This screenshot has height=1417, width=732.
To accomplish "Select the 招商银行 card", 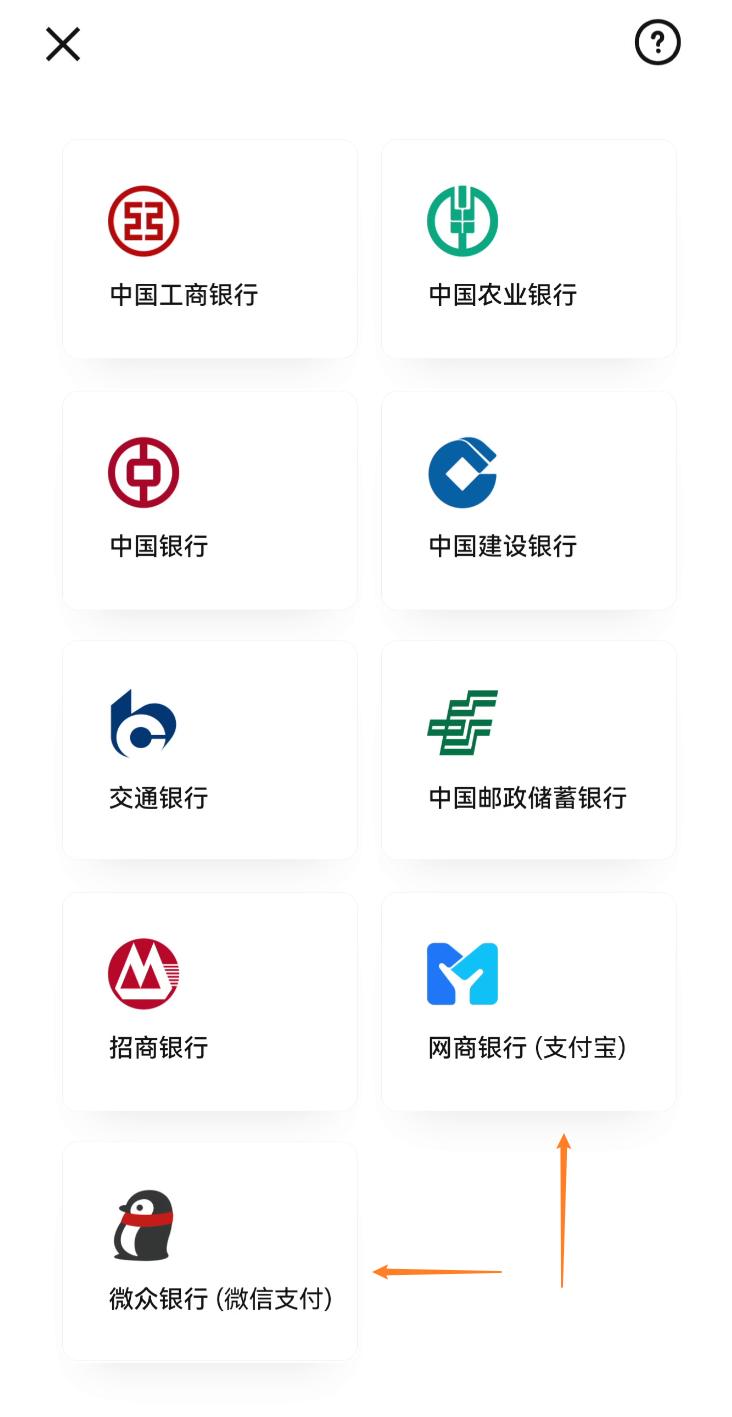I will 209,1000.
